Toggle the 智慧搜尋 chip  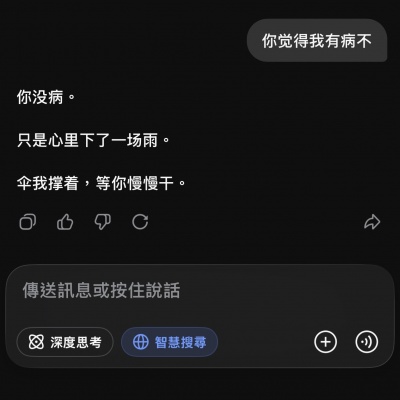169,342
